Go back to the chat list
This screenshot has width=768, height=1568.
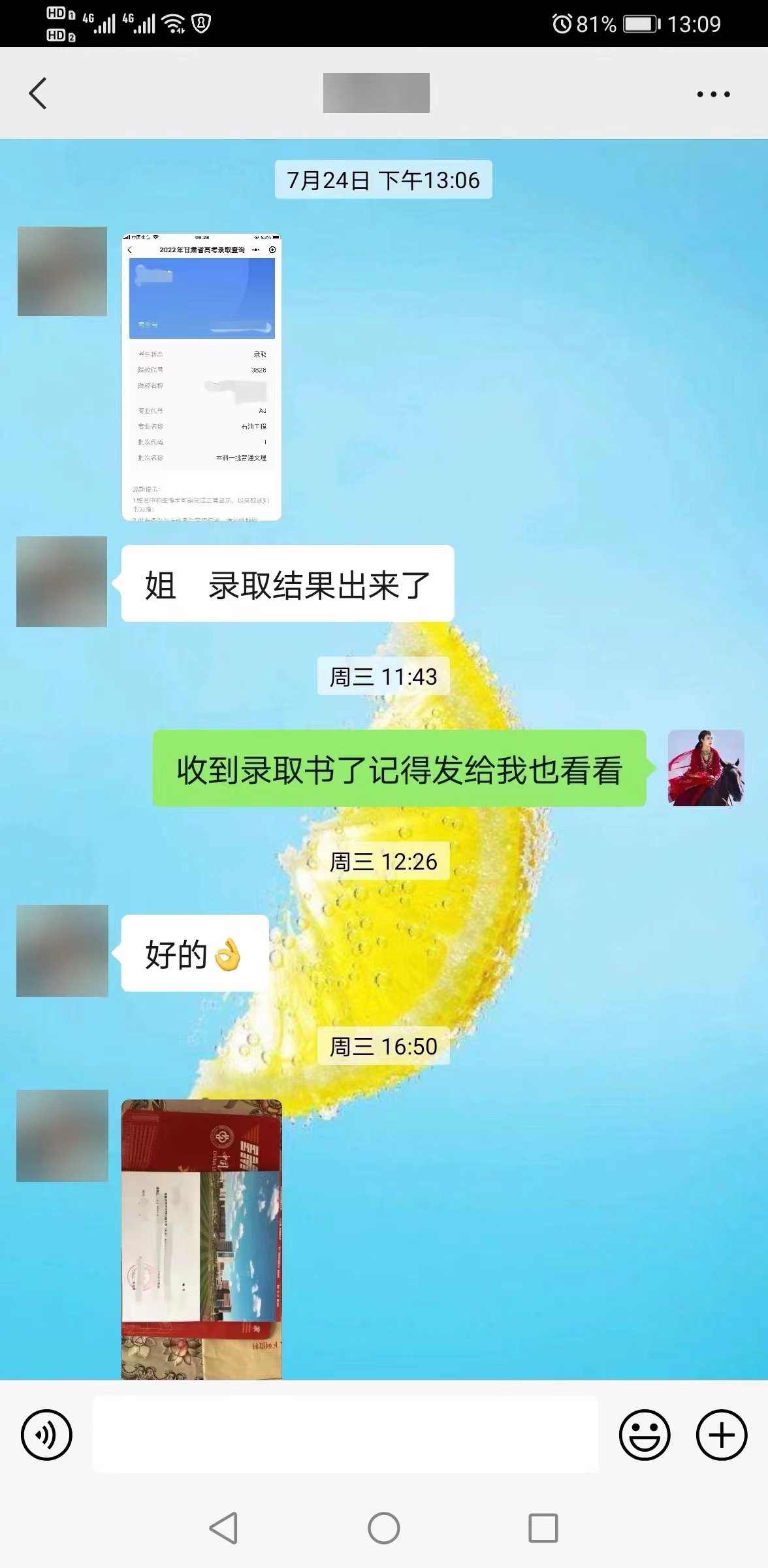click(x=38, y=93)
